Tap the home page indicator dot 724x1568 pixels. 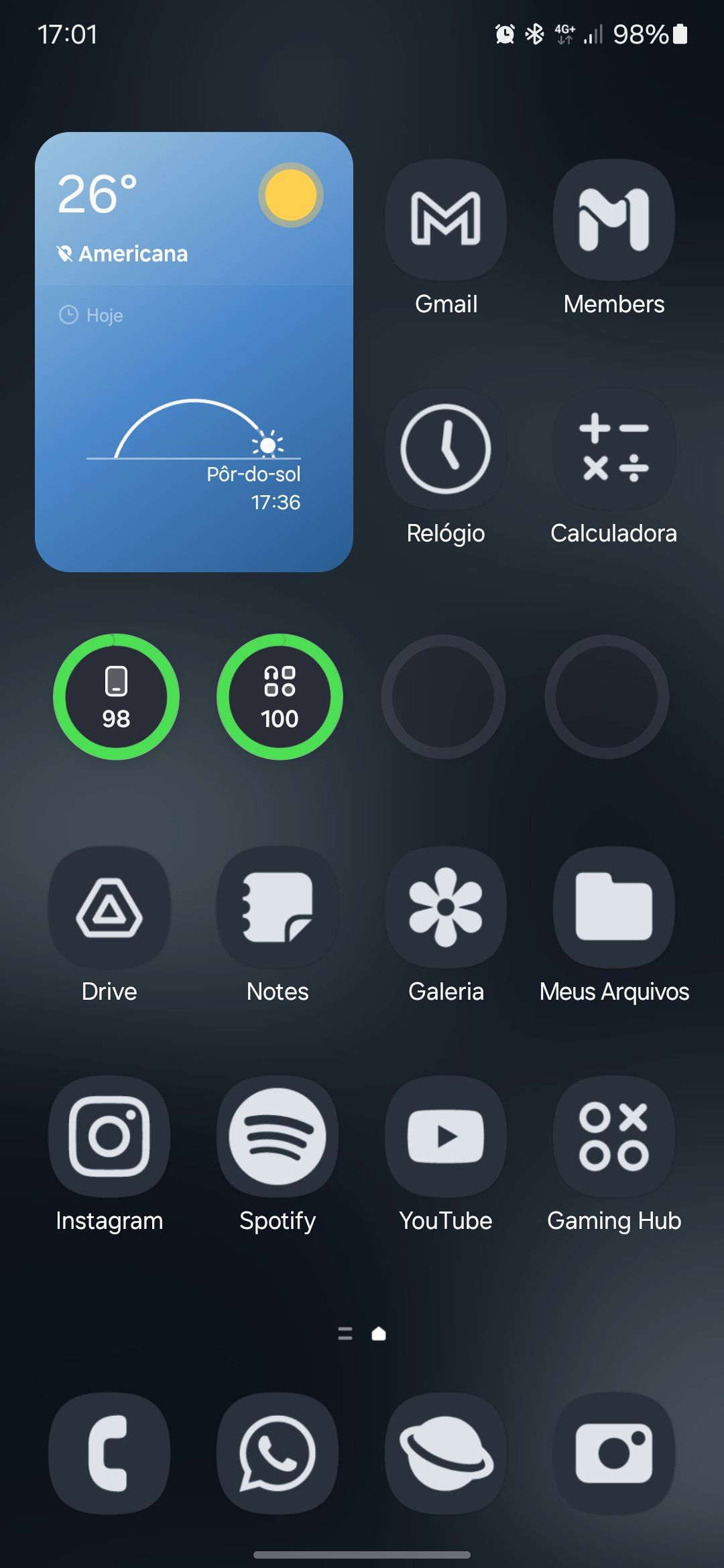point(379,1334)
